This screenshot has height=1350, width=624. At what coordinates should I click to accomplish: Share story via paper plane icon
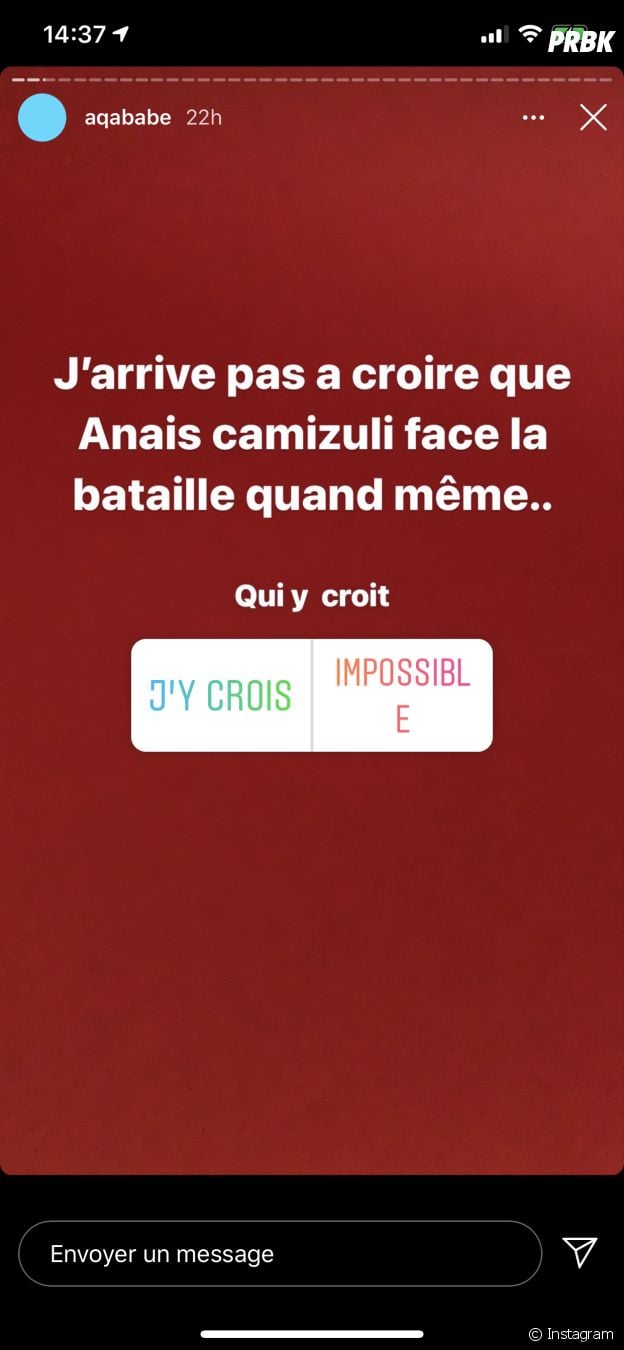coord(580,1252)
